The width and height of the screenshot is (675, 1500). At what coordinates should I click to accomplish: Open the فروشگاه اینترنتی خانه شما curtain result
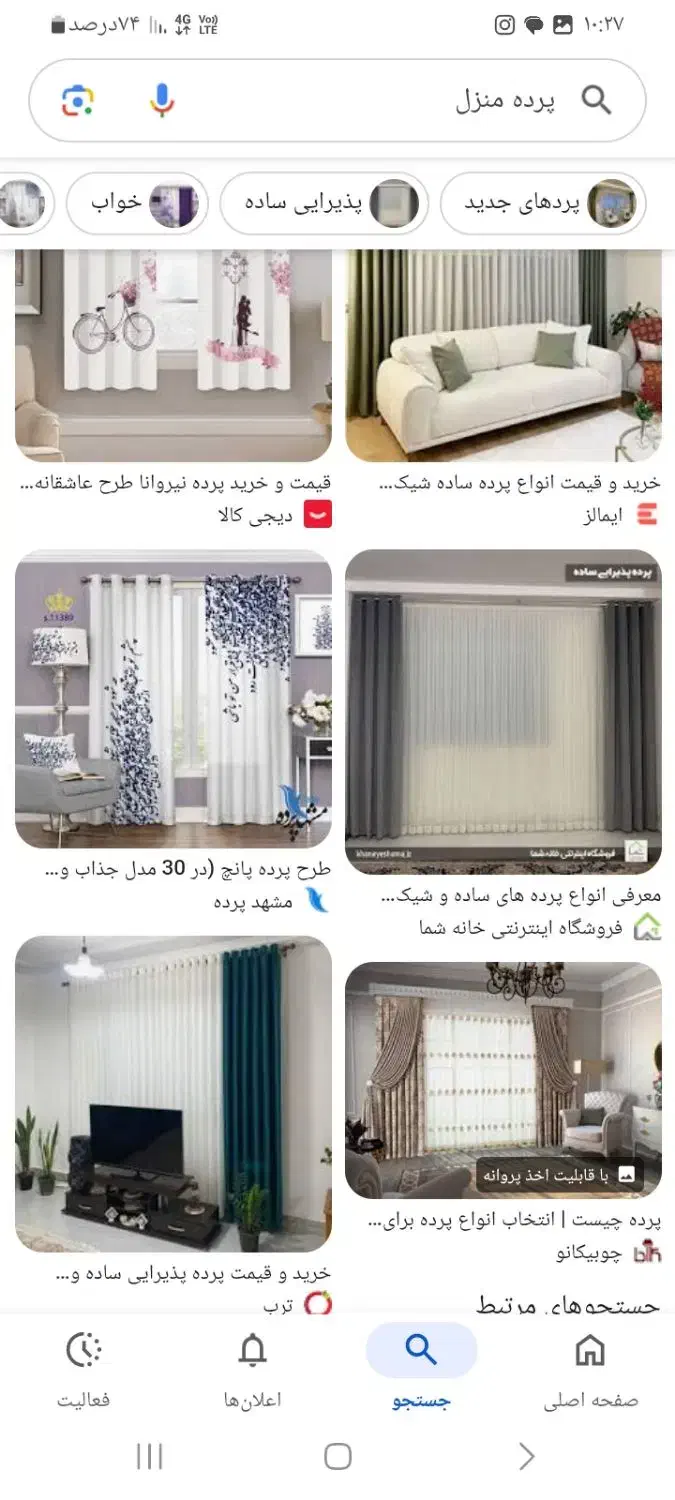pos(503,745)
